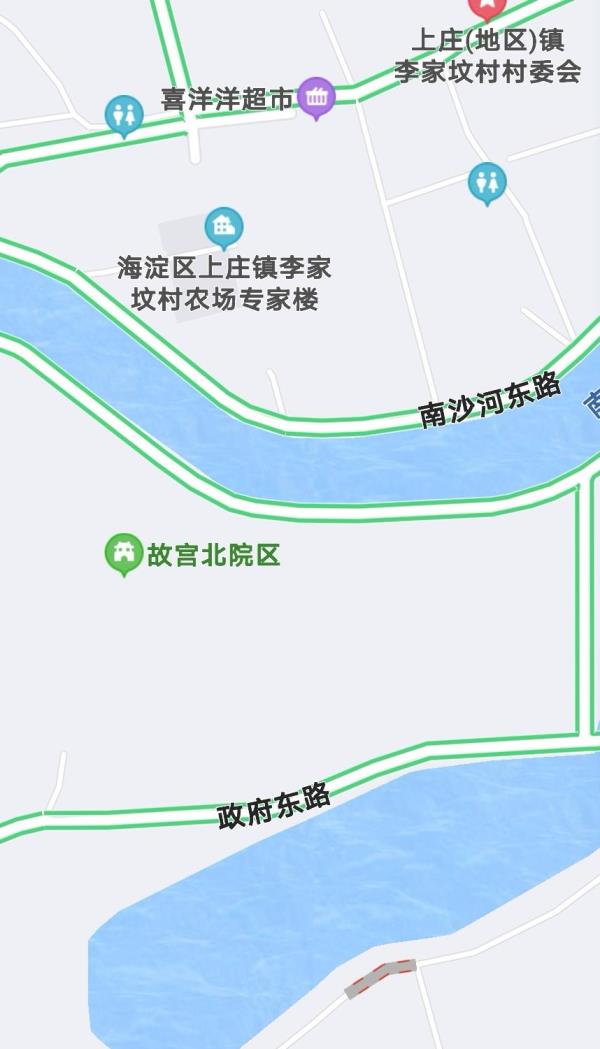Select the restroom marker left of 喜洋洋超市

click(124, 115)
